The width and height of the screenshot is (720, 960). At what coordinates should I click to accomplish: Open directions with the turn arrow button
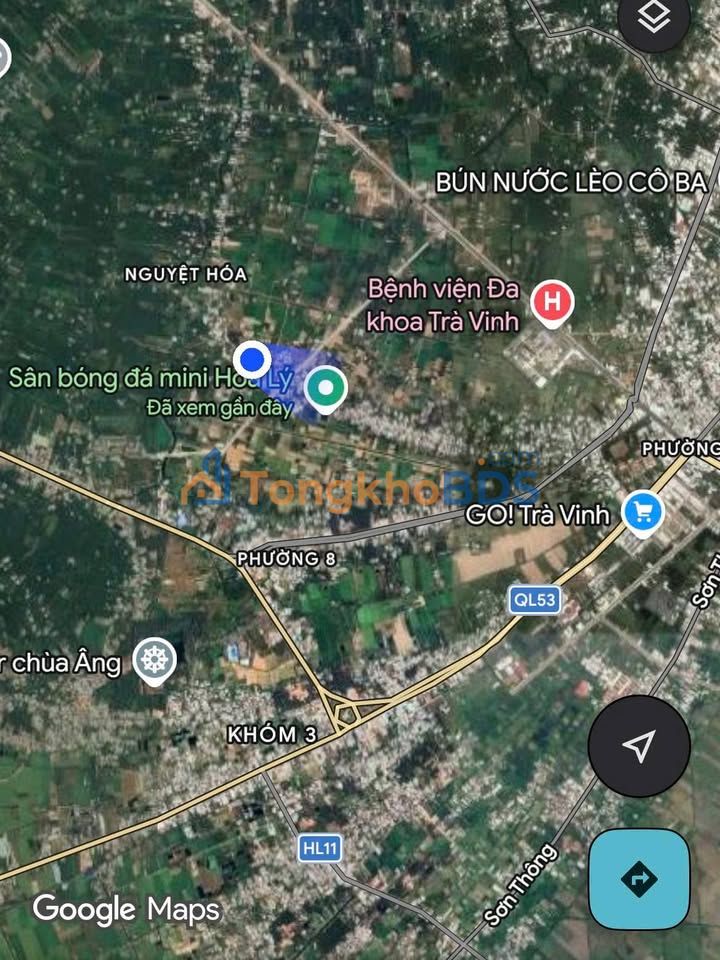tap(638, 879)
